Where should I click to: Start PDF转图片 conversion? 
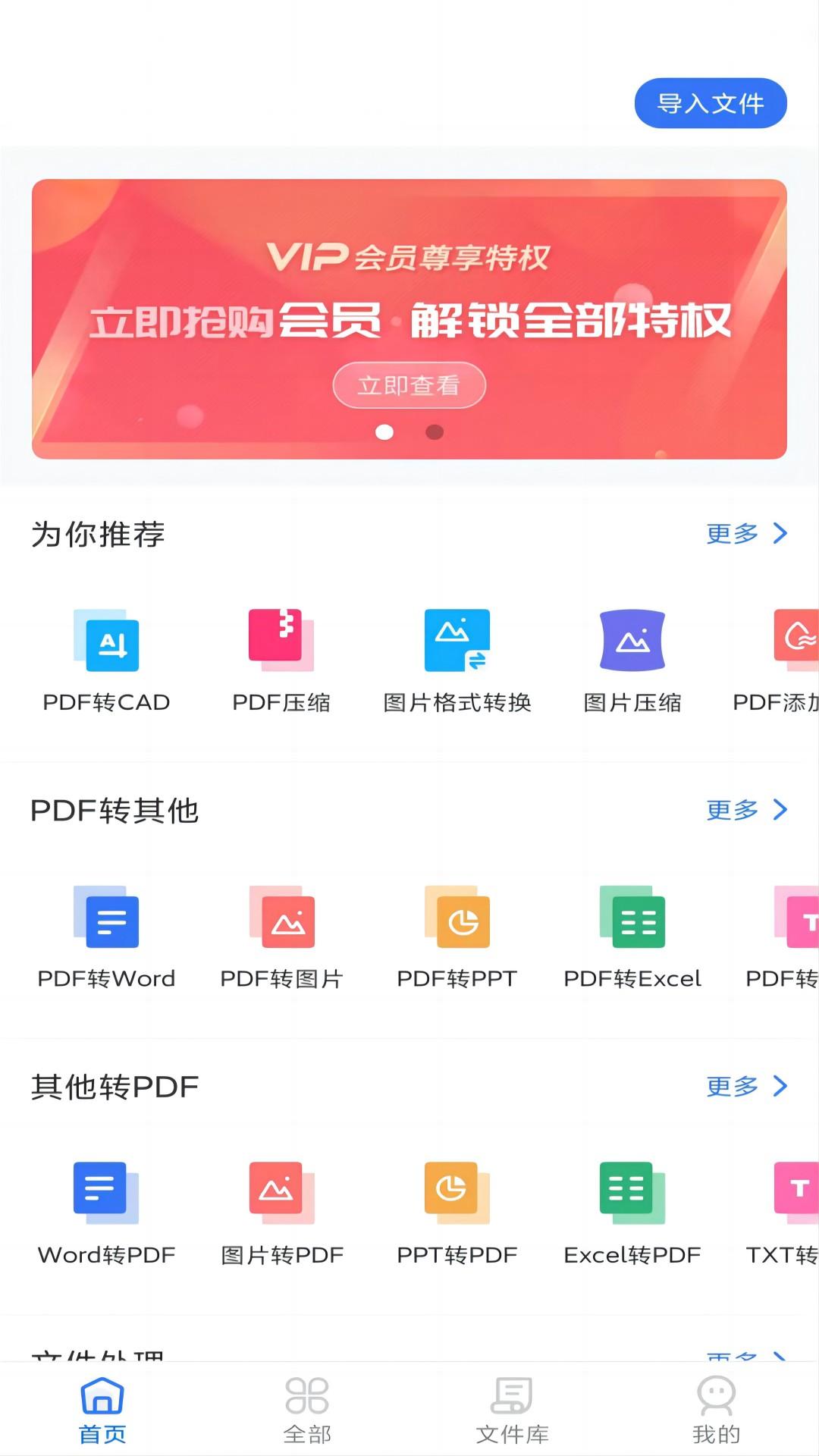[x=281, y=937]
